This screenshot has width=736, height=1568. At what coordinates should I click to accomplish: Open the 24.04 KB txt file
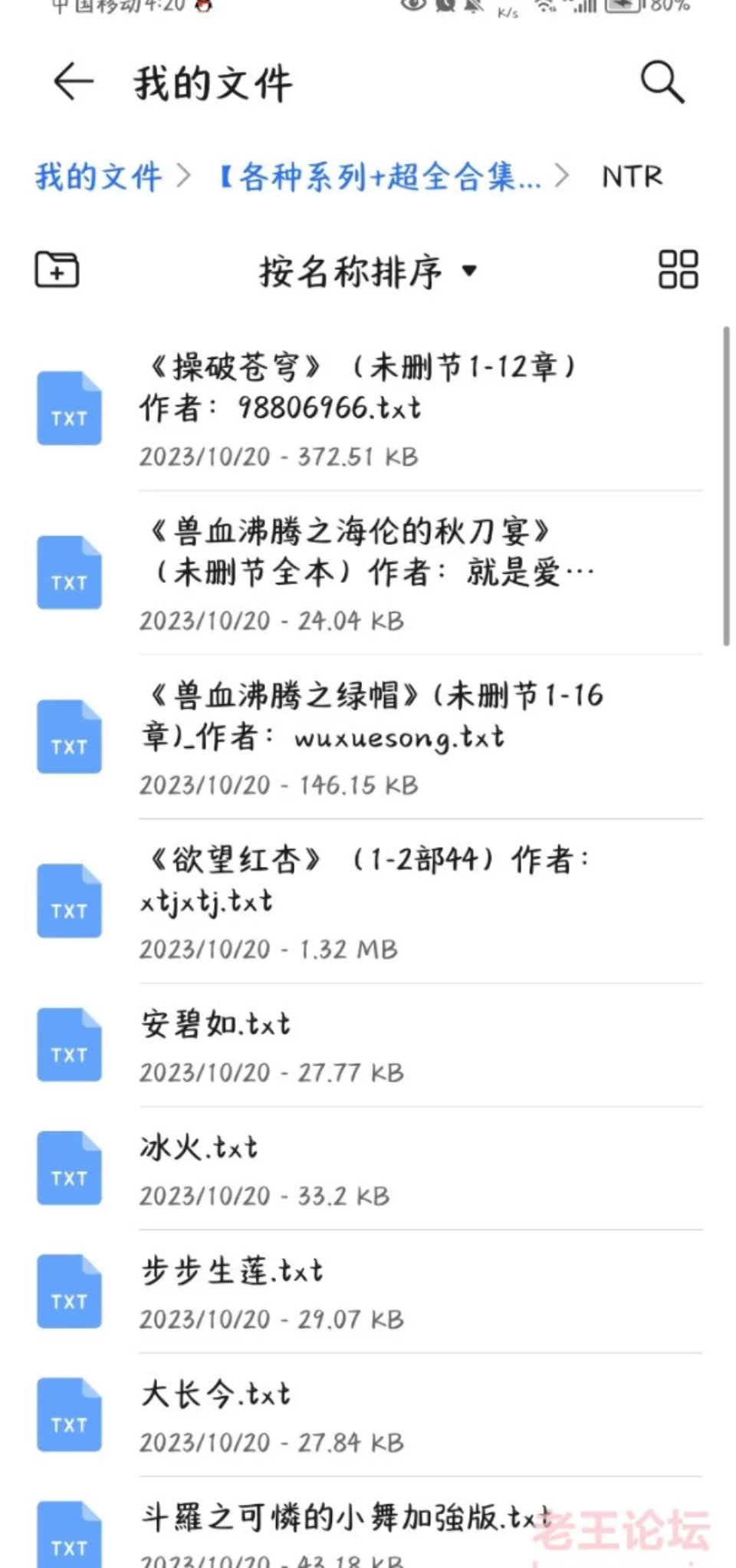[x=368, y=574]
